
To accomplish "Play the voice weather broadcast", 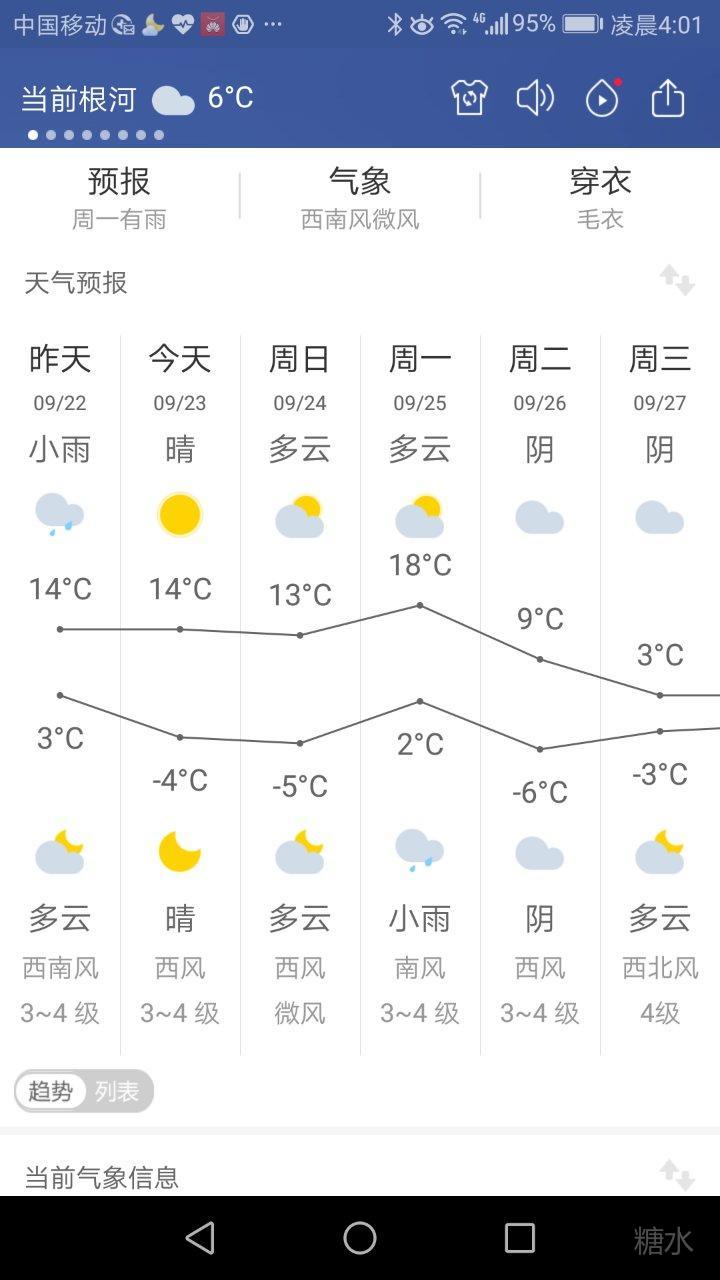I will [x=535, y=98].
